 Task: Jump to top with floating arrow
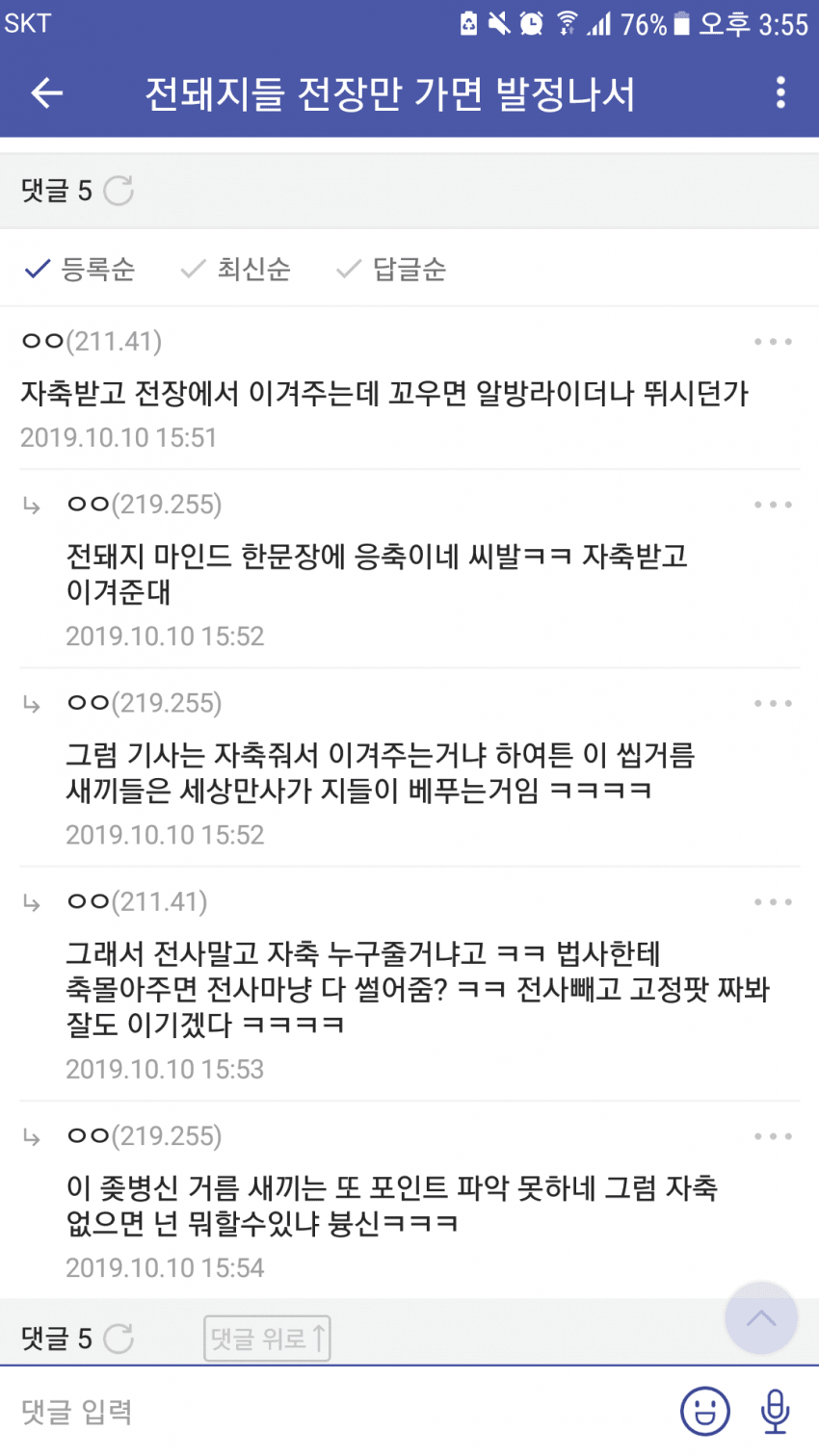point(760,1318)
